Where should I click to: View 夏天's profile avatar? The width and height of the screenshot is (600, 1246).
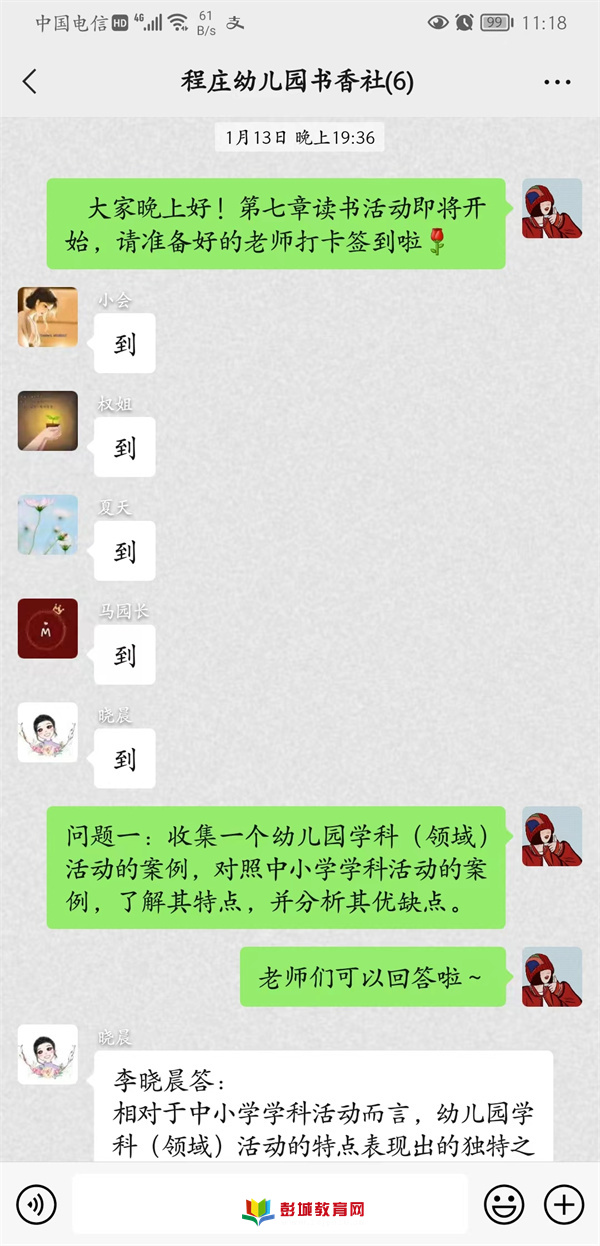[47, 524]
